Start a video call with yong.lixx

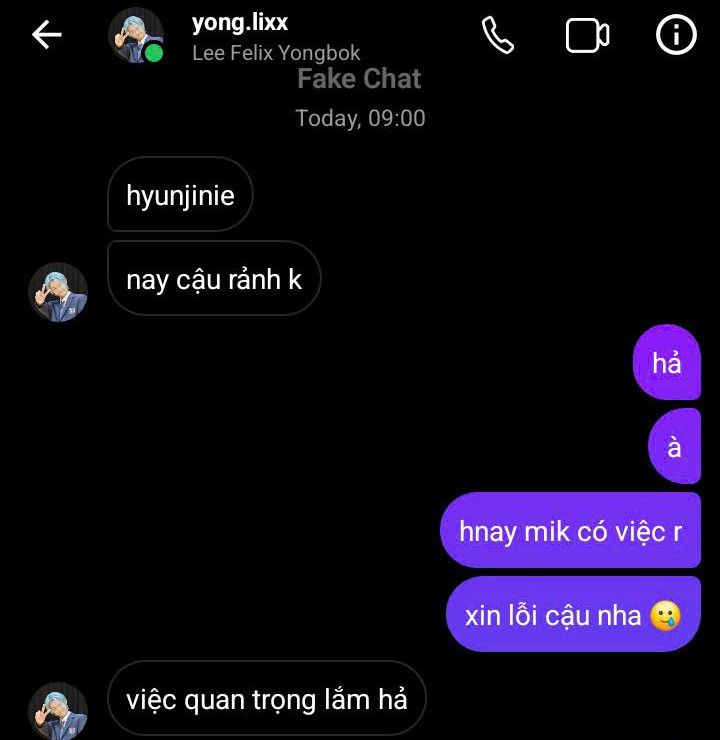click(x=587, y=36)
